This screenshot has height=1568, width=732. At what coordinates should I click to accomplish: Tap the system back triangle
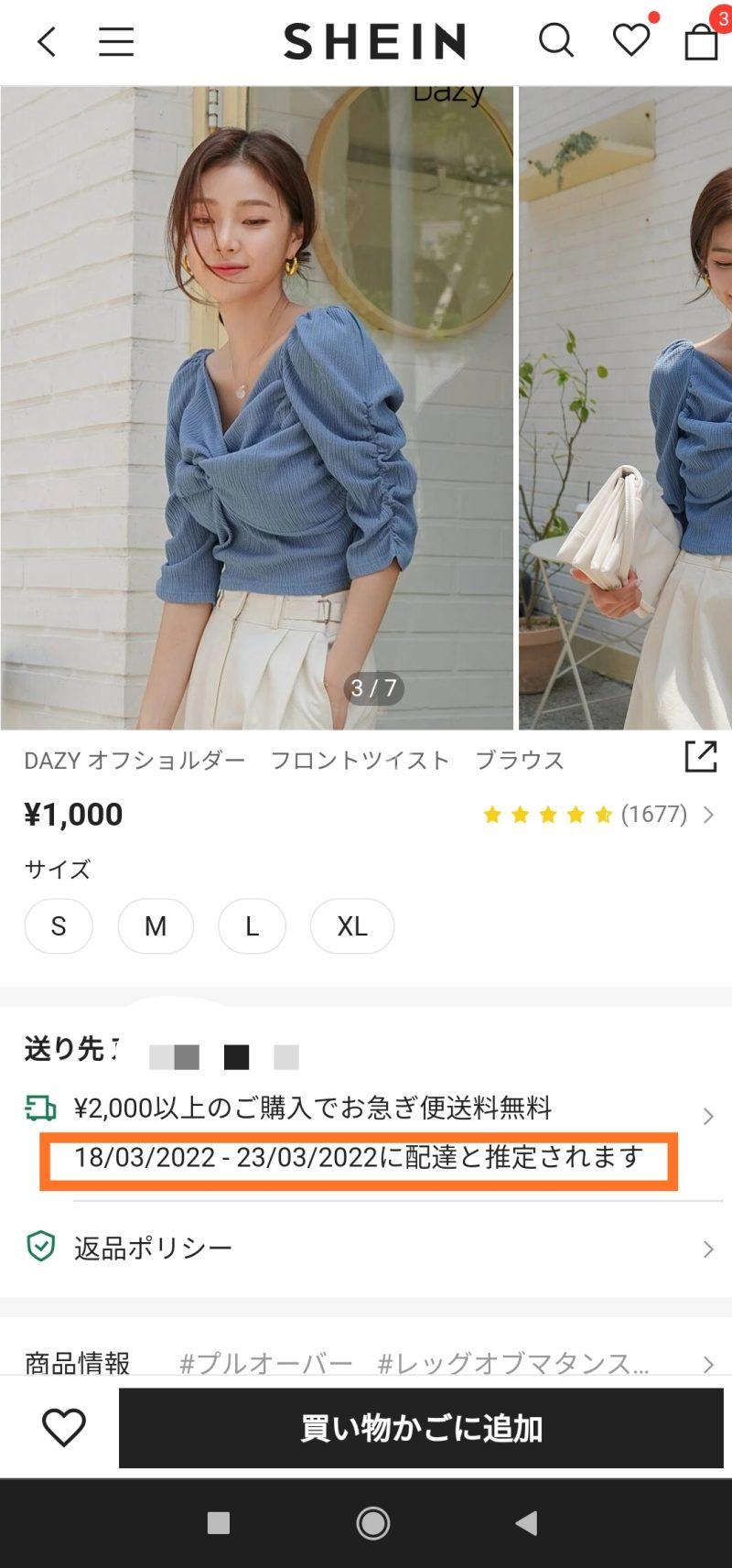(526, 1523)
